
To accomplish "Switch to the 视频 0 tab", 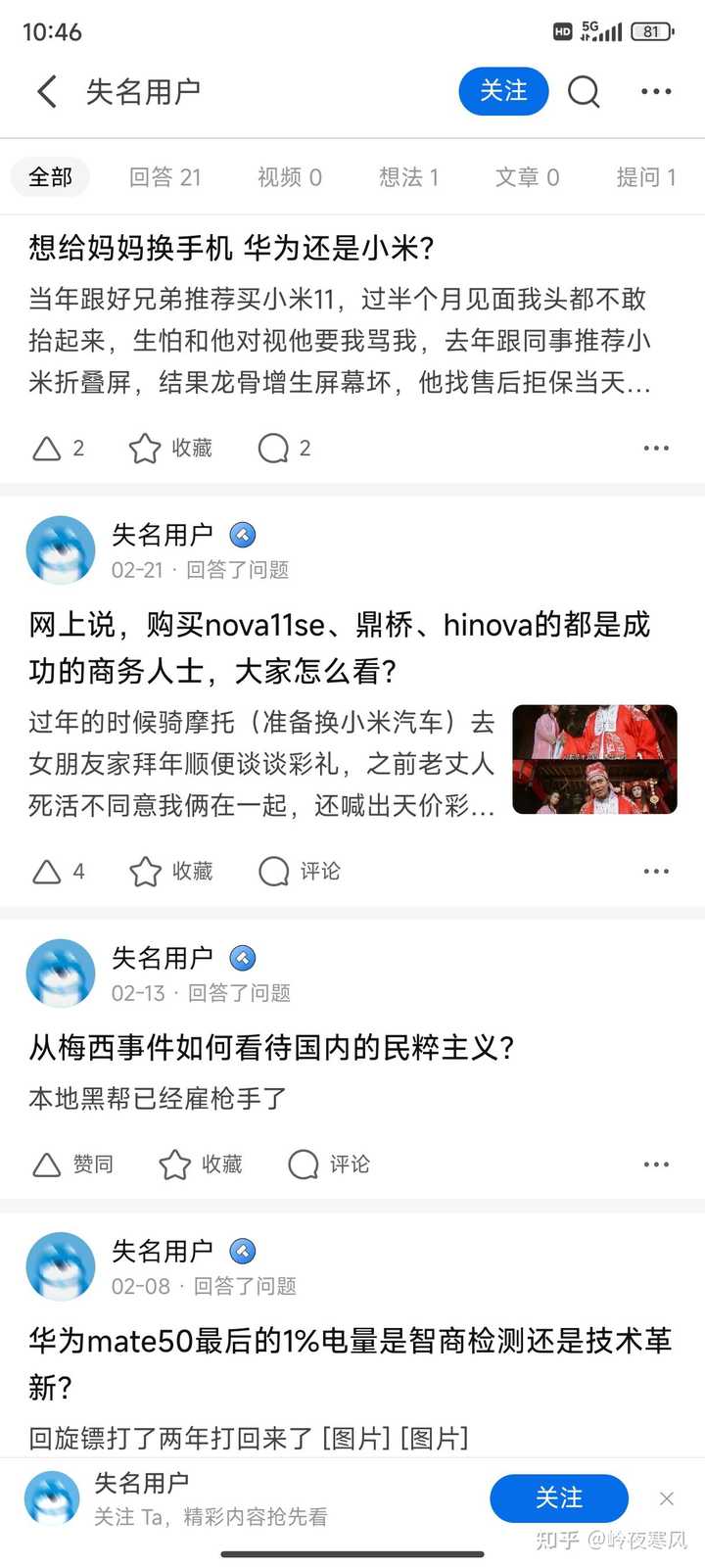I will pyautogui.click(x=289, y=177).
